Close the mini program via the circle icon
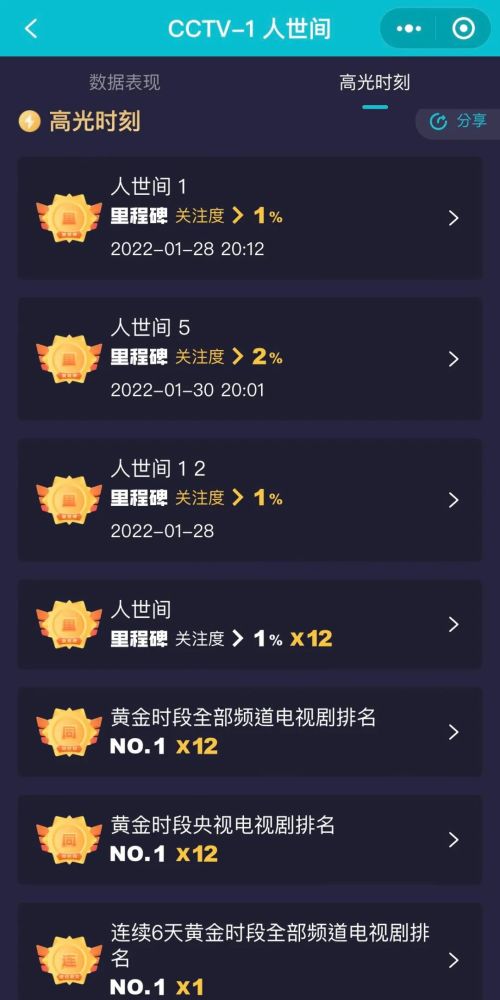The width and height of the screenshot is (500, 1000). click(x=463, y=28)
